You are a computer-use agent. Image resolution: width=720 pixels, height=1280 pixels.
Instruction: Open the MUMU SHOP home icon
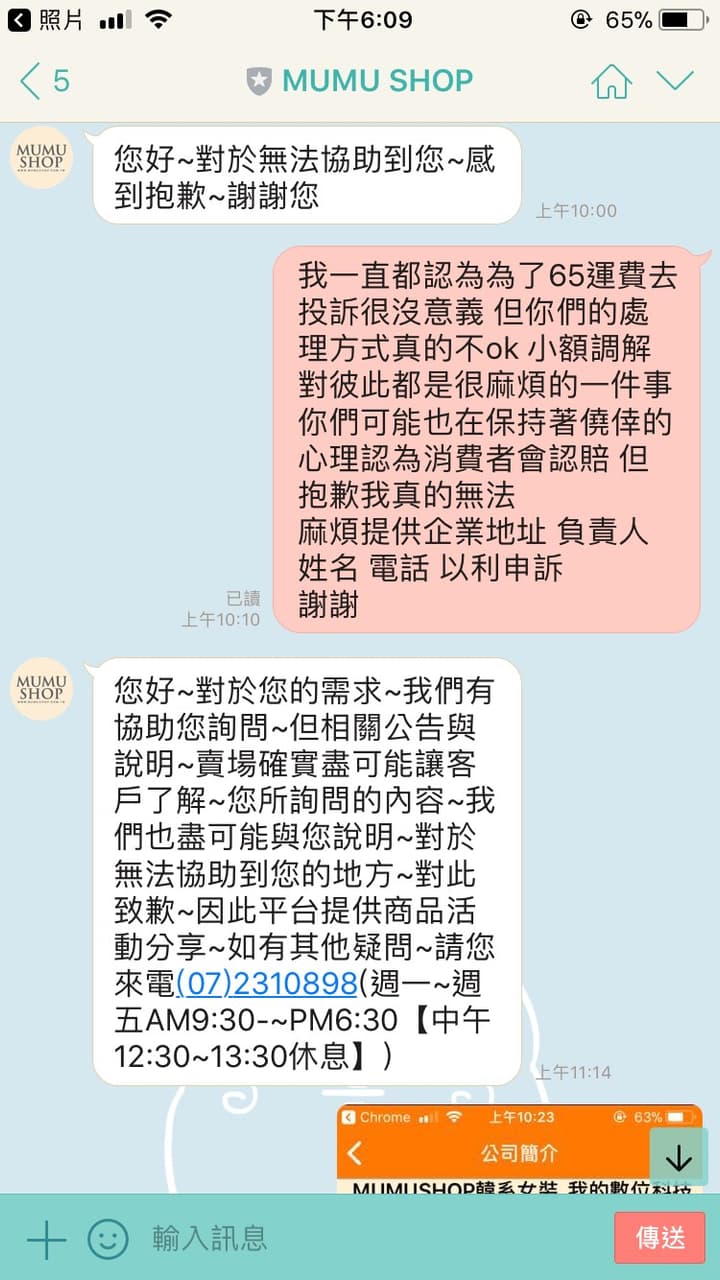[612, 81]
